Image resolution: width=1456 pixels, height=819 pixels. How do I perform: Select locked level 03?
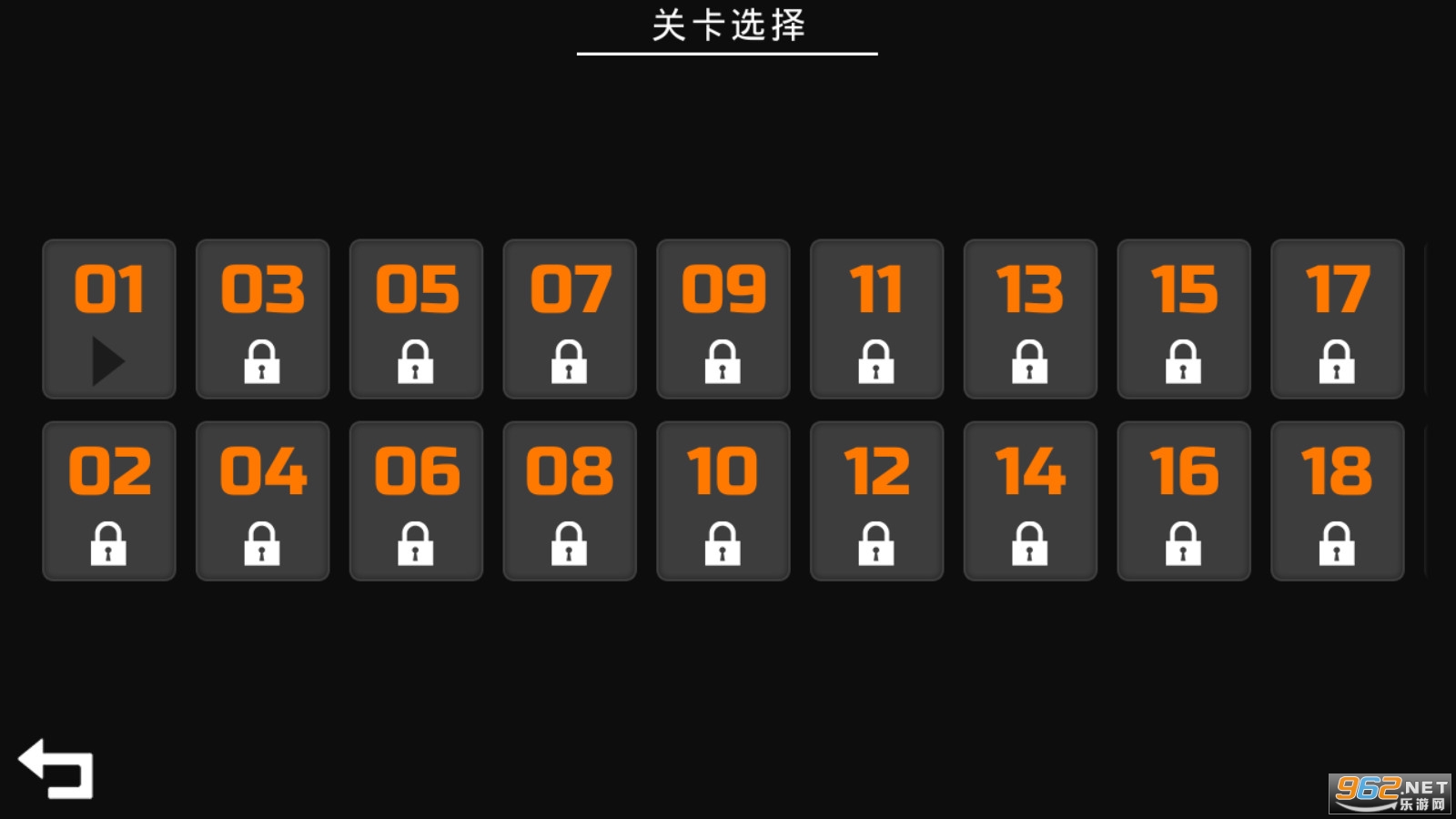[263, 318]
